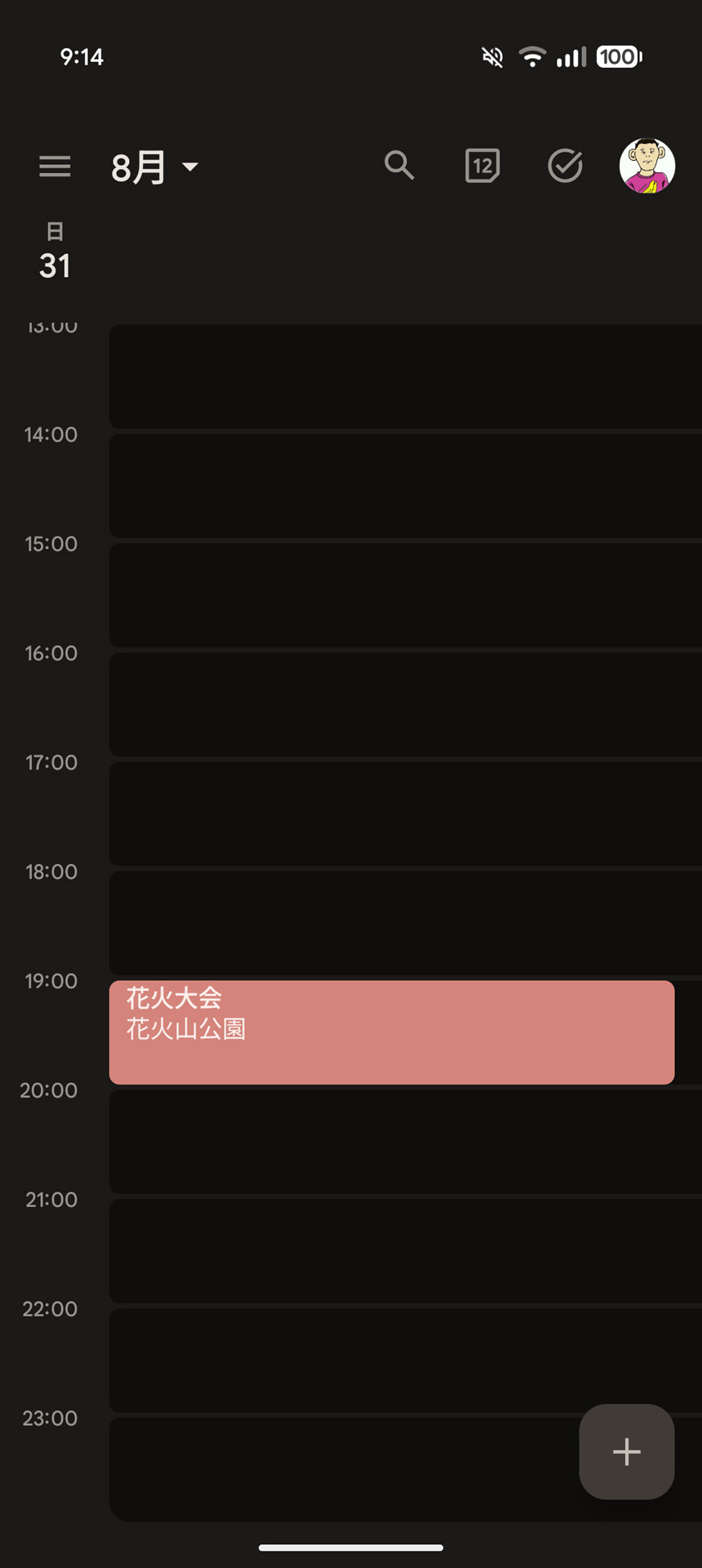This screenshot has height=1568, width=702.
Task: Open the hamburger navigation drawer
Action: [55, 167]
